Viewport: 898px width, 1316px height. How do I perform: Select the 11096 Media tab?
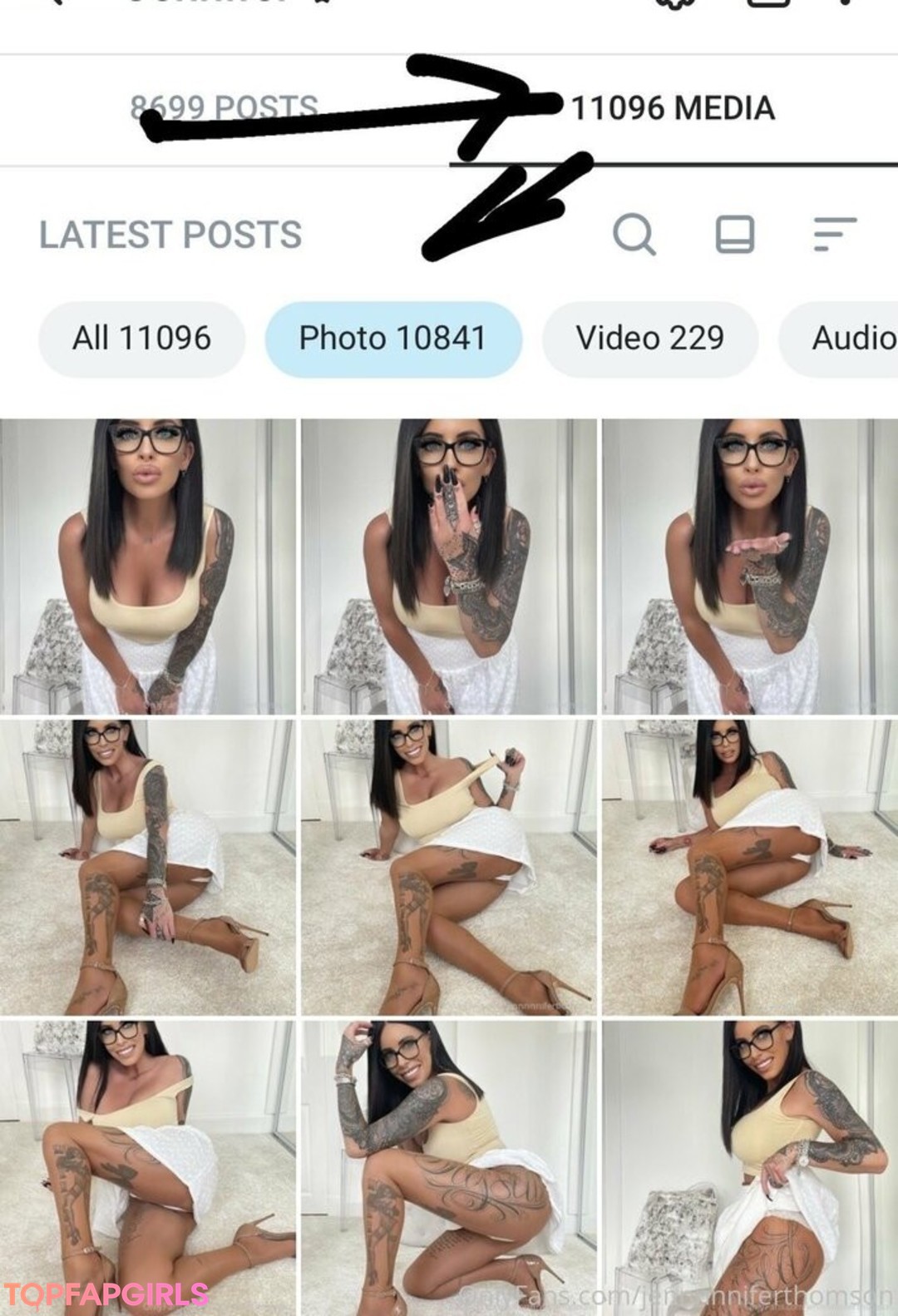[672, 108]
